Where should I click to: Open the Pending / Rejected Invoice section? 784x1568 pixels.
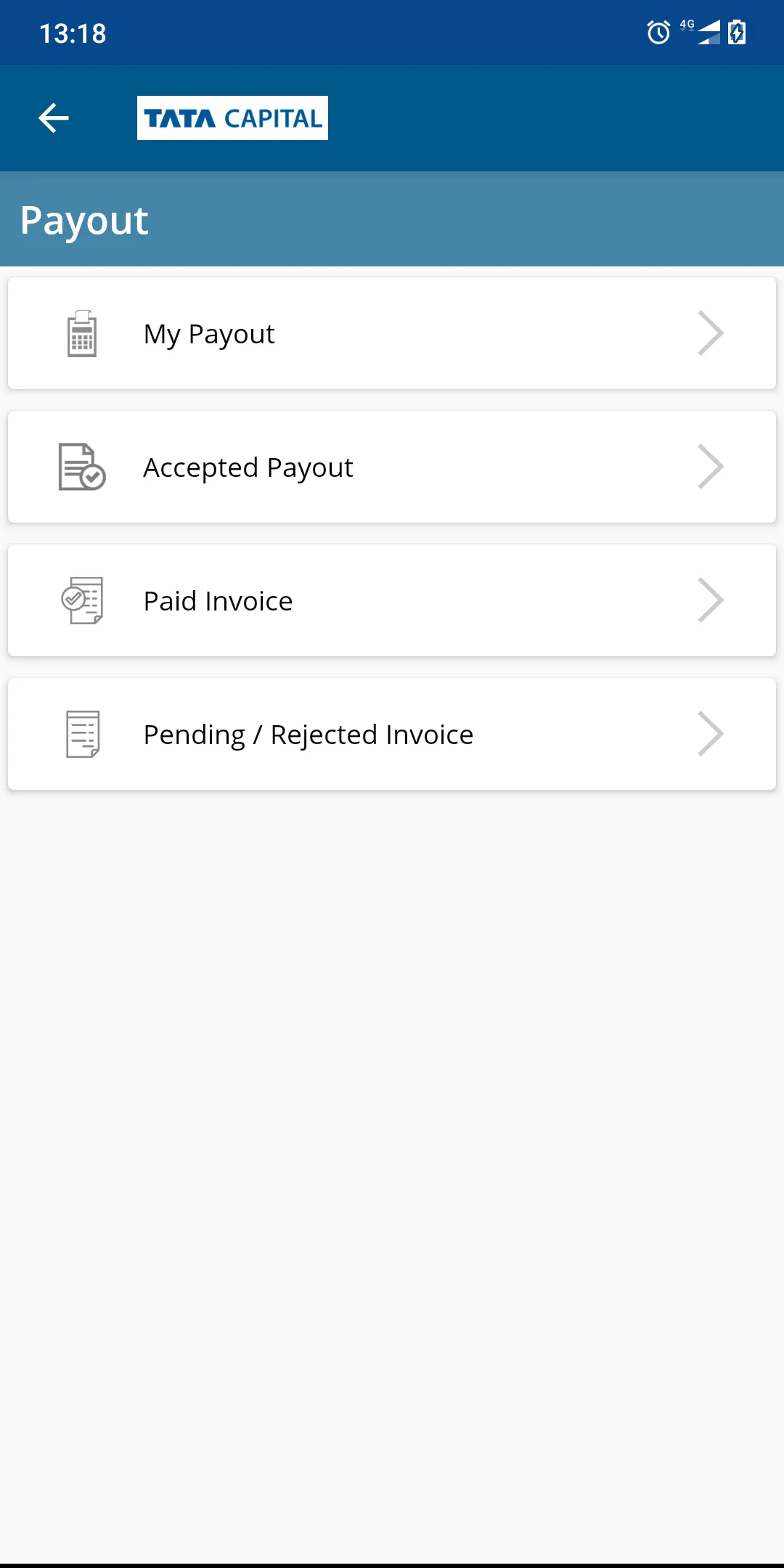click(392, 733)
